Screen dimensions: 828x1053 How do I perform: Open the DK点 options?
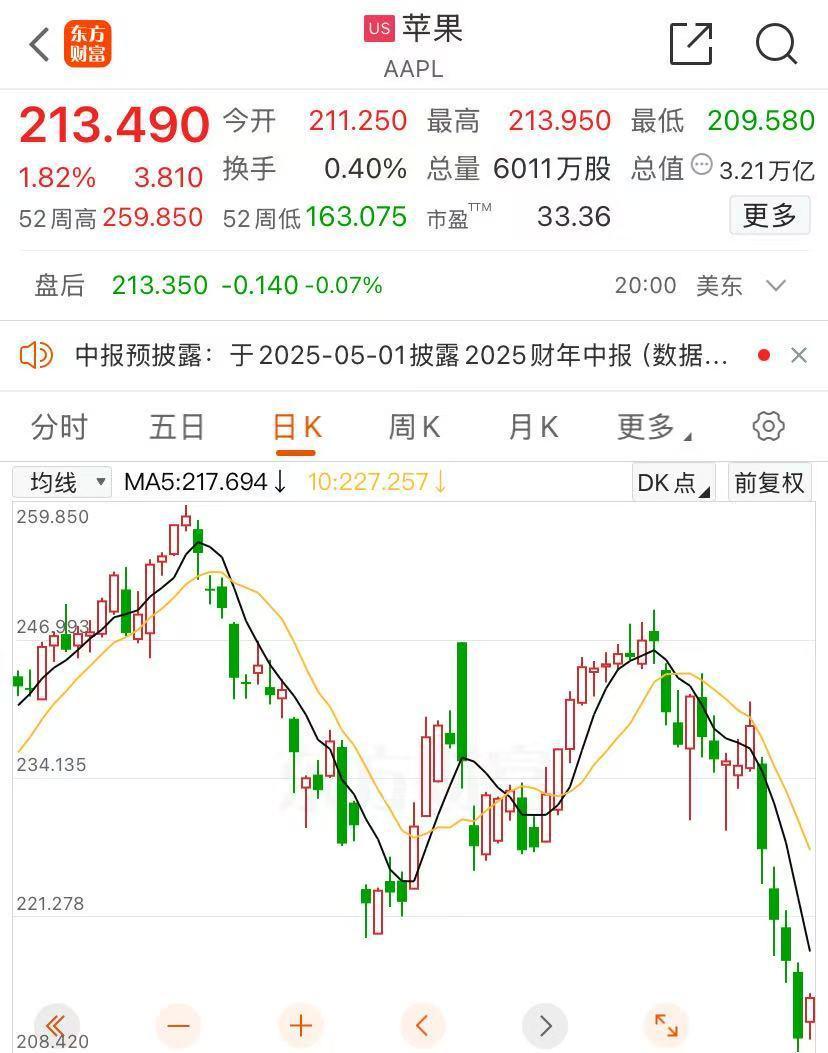(x=673, y=483)
